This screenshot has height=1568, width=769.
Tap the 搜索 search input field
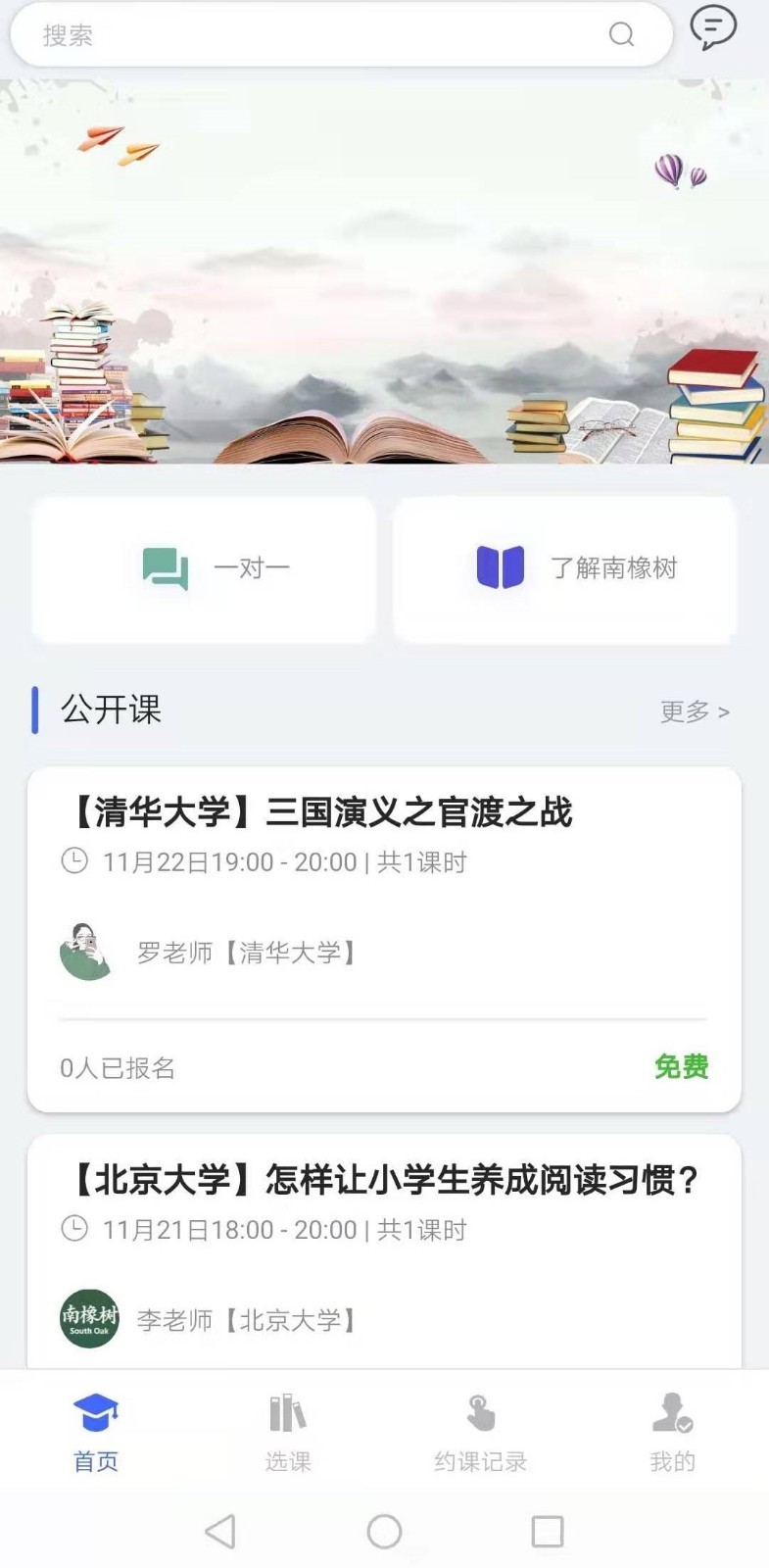pyautogui.click(x=294, y=34)
